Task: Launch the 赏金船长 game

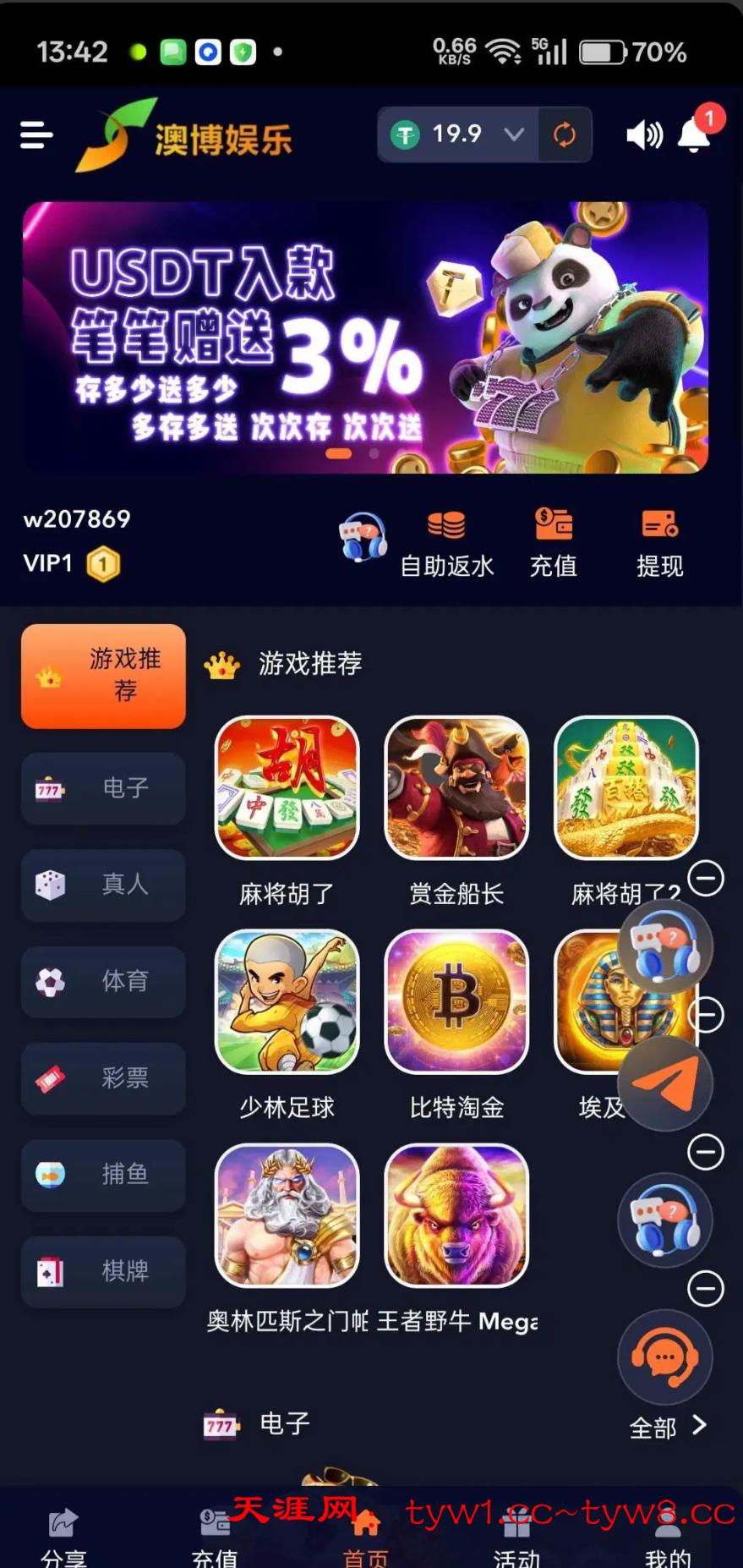Action: coord(456,788)
